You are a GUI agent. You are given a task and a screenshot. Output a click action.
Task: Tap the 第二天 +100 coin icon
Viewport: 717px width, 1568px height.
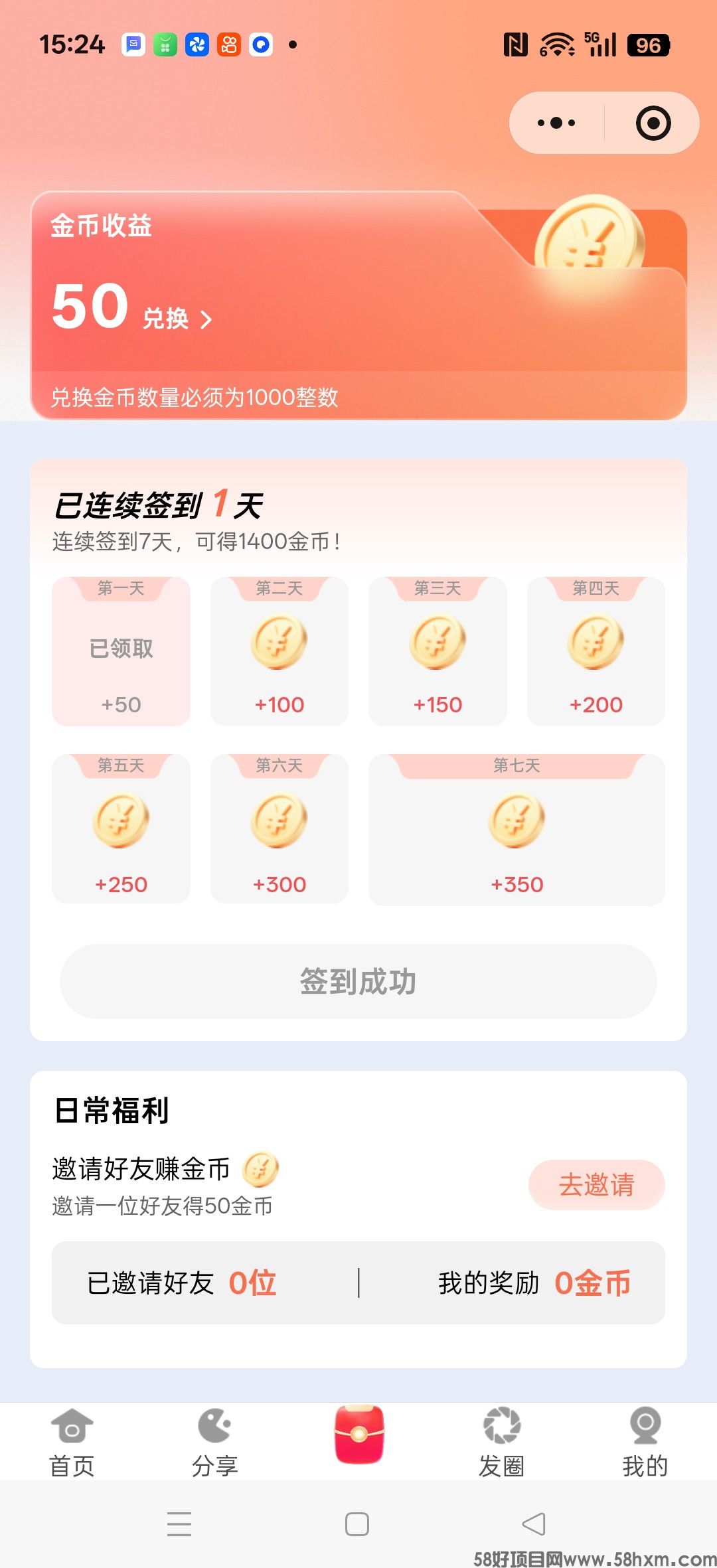point(279,641)
